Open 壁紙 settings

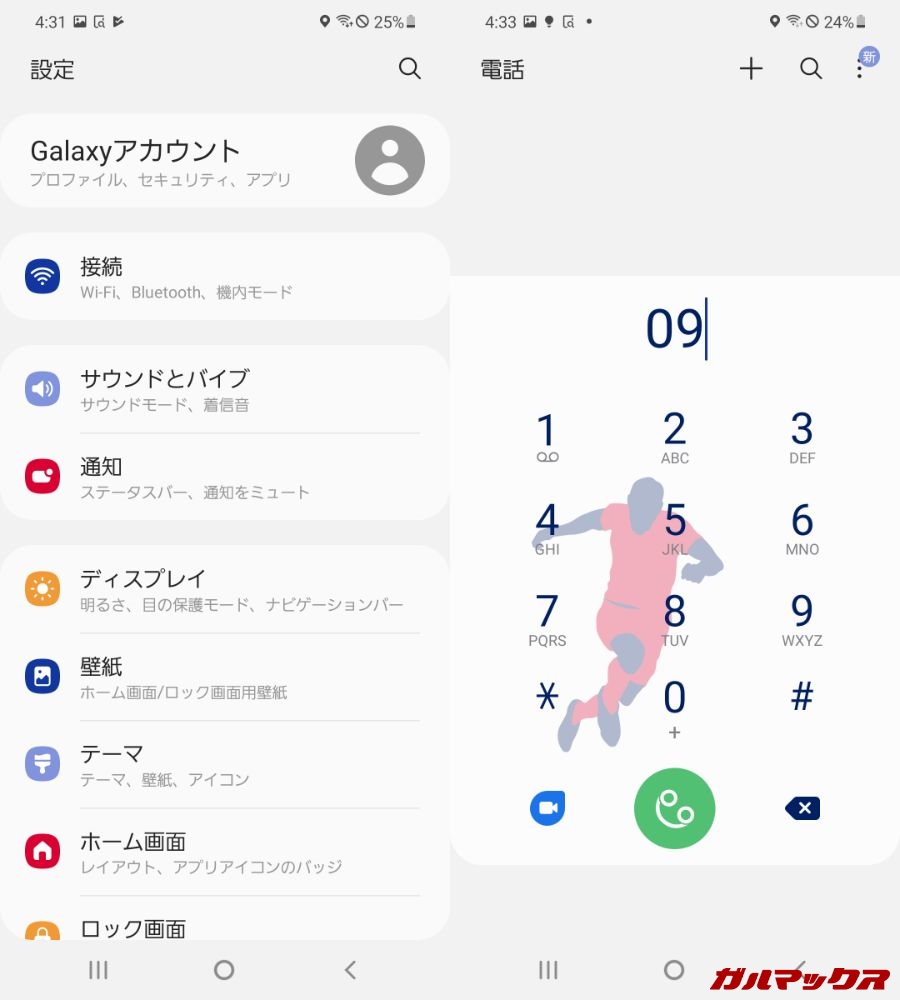225,677
